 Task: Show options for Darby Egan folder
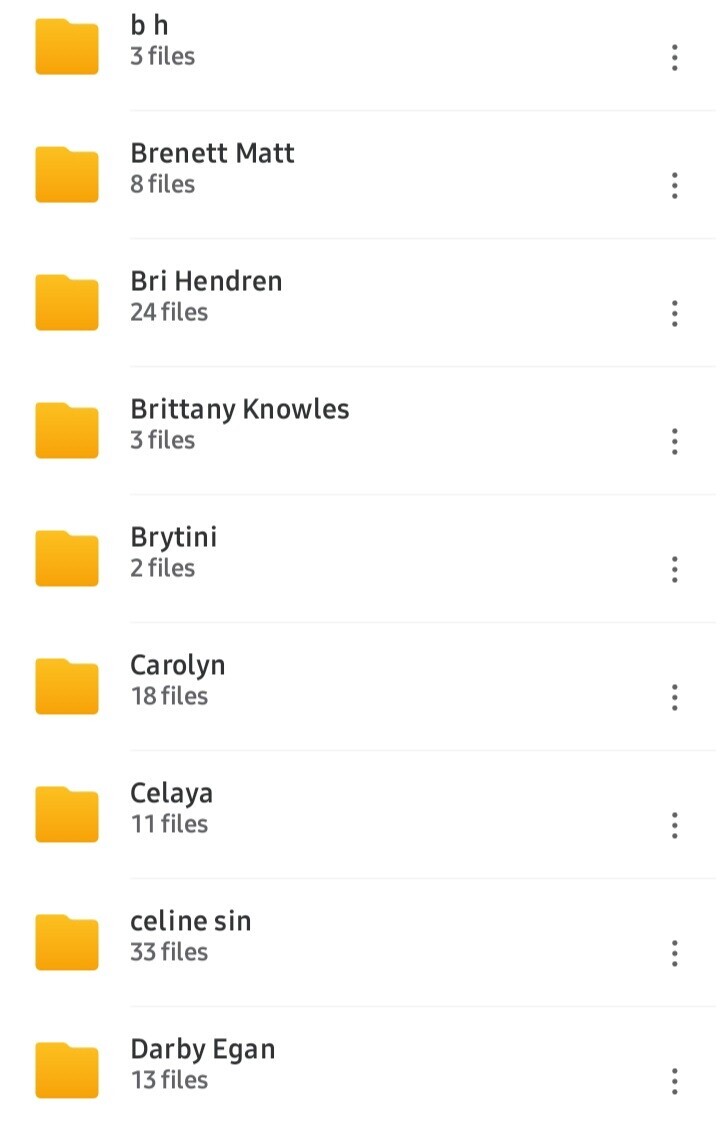coord(675,1081)
